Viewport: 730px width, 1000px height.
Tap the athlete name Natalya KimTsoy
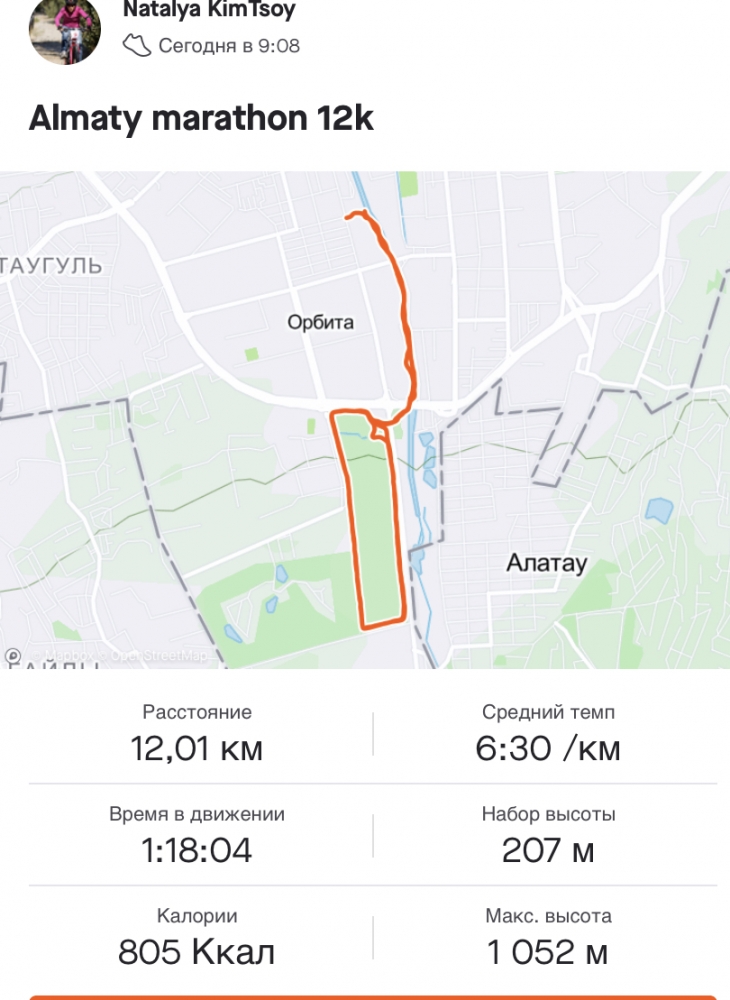click(208, 10)
